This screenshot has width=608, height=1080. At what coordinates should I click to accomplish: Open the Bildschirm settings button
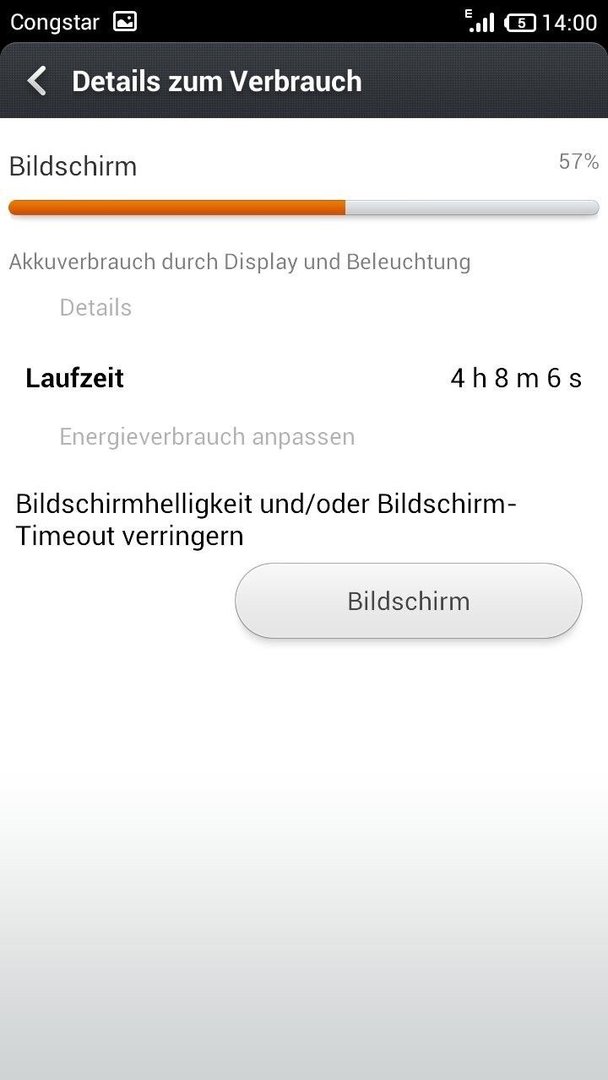coord(408,601)
